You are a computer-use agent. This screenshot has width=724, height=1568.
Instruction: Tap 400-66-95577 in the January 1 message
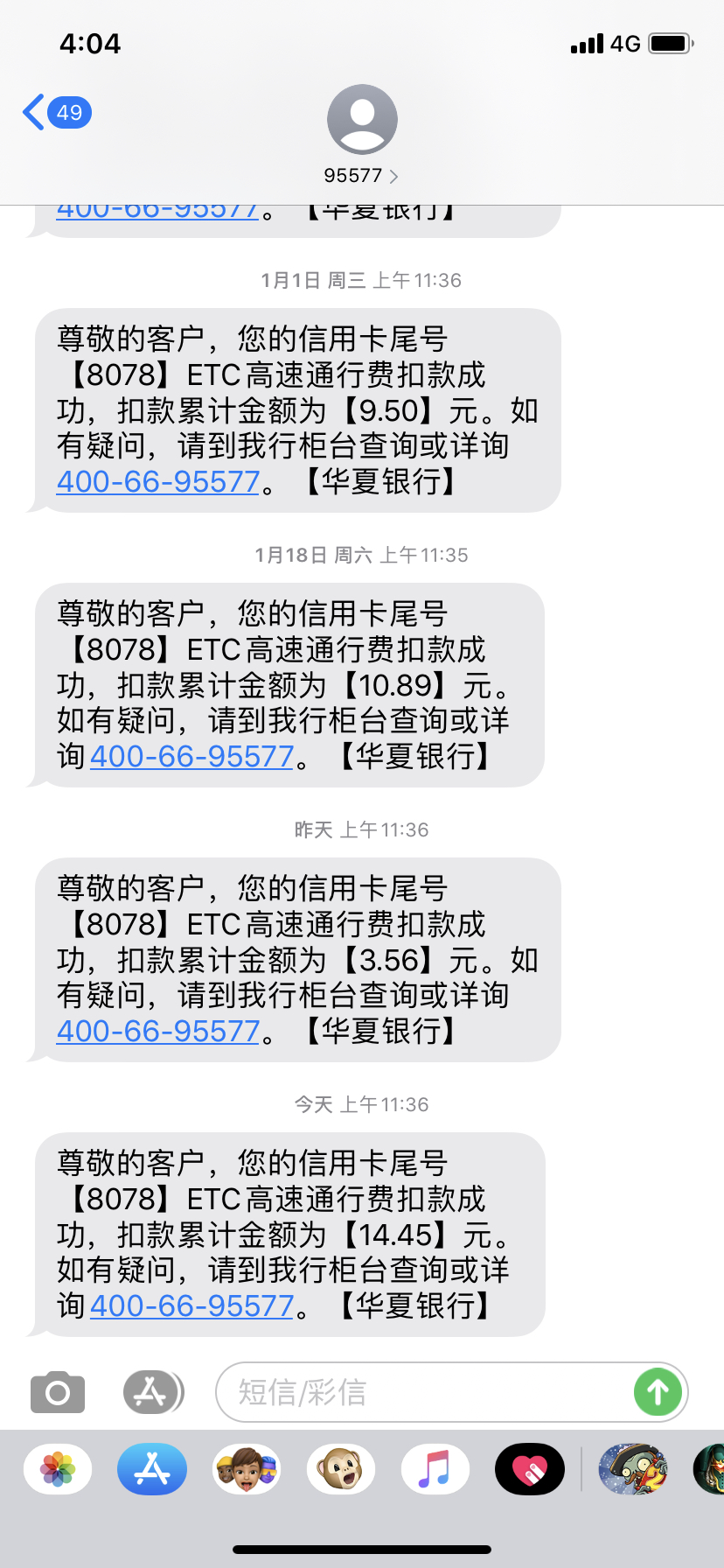click(157, 481)
